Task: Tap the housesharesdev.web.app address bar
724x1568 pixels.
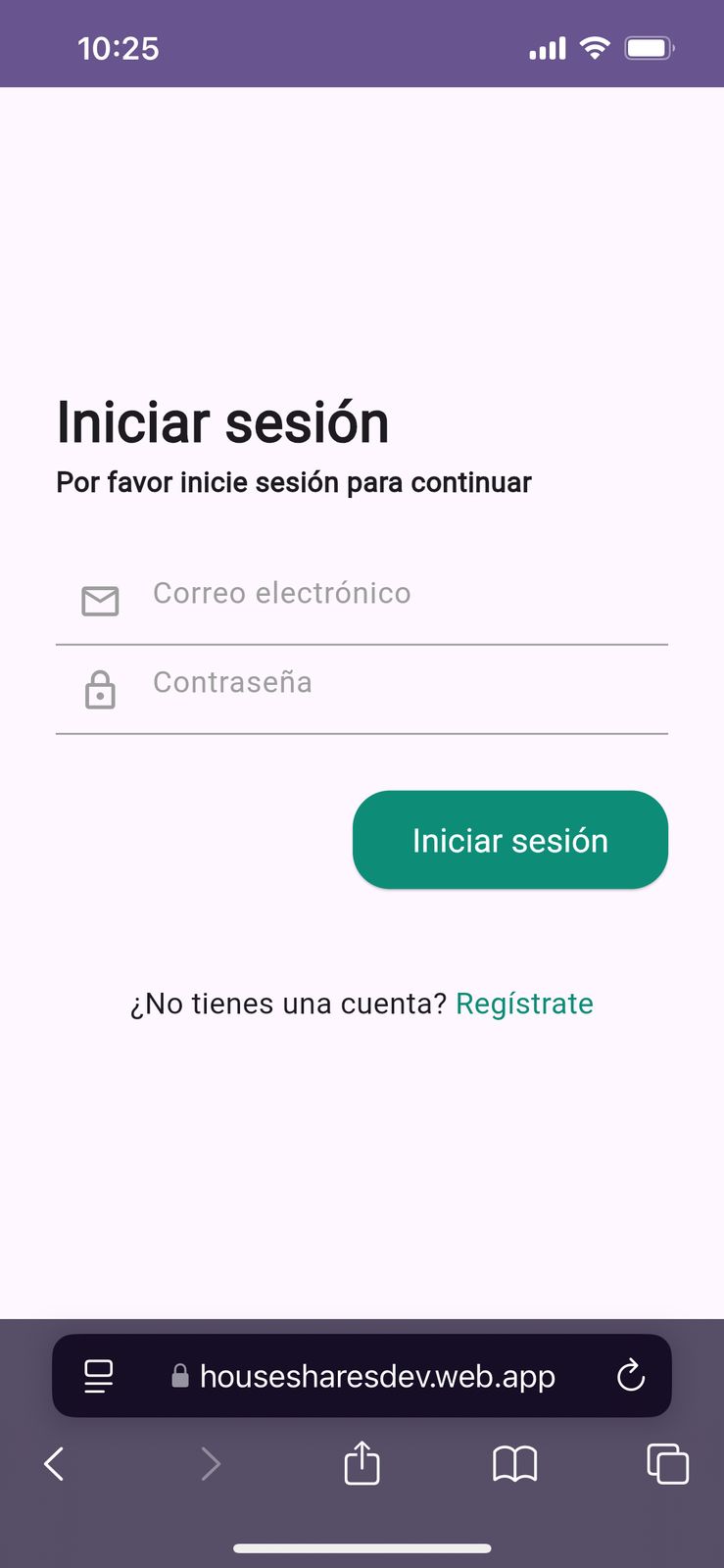Action: tap(377, 1376)
